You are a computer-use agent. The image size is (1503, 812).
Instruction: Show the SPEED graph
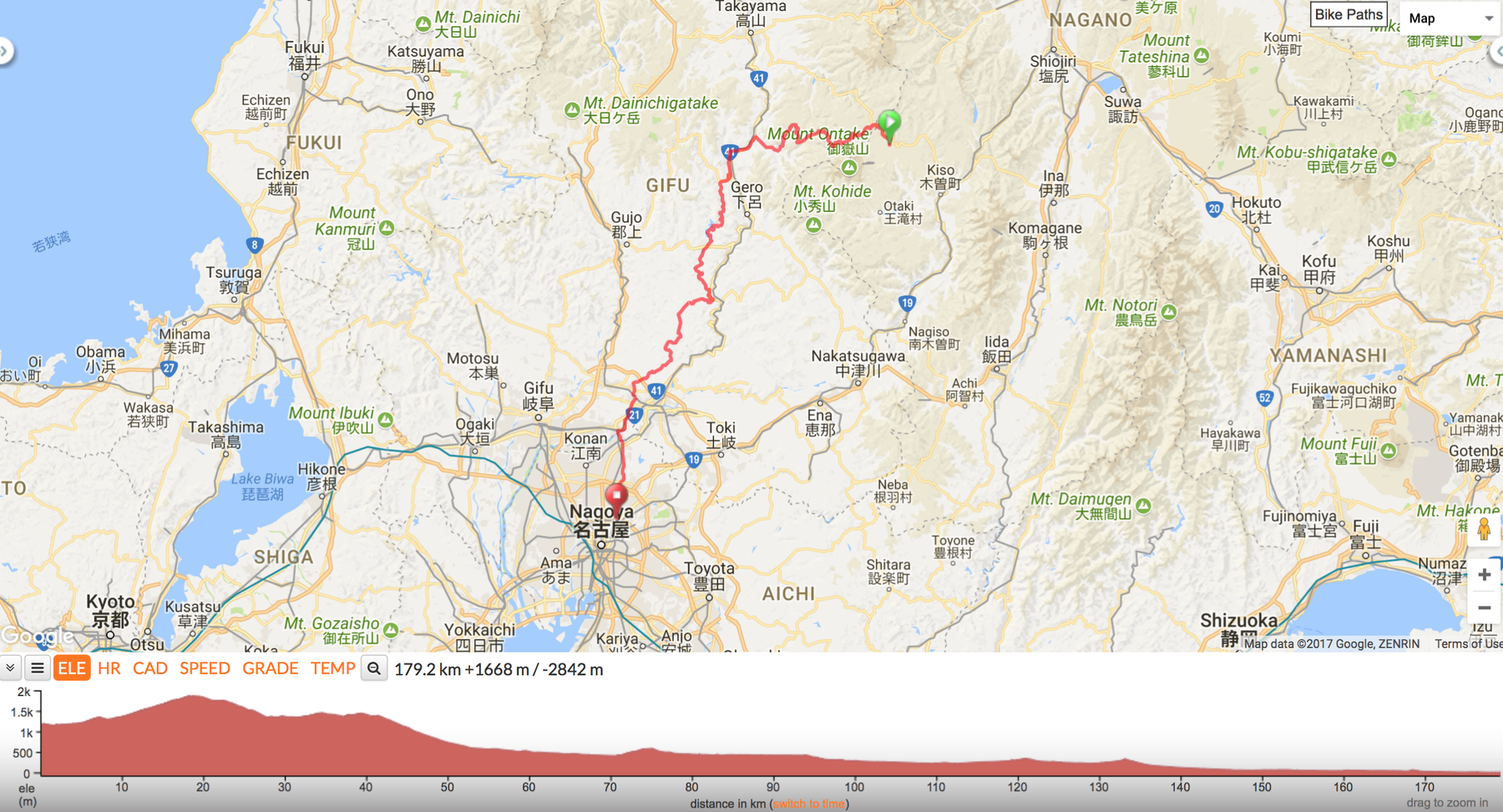pos(205,668)
